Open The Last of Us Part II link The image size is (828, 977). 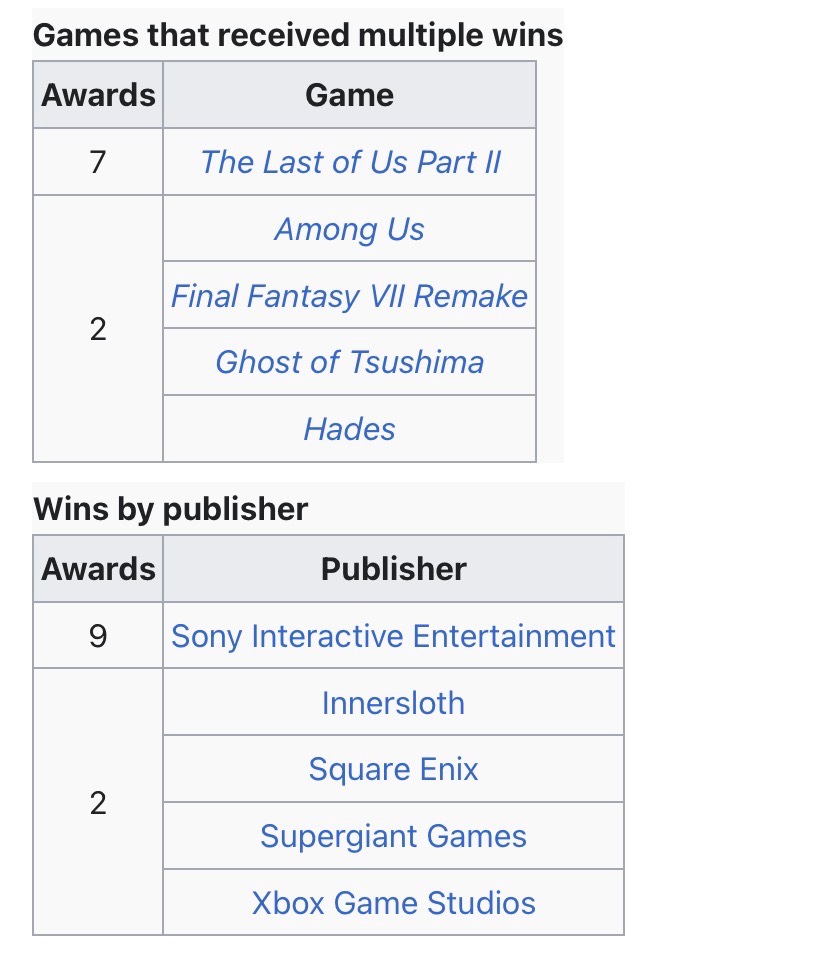350,162
